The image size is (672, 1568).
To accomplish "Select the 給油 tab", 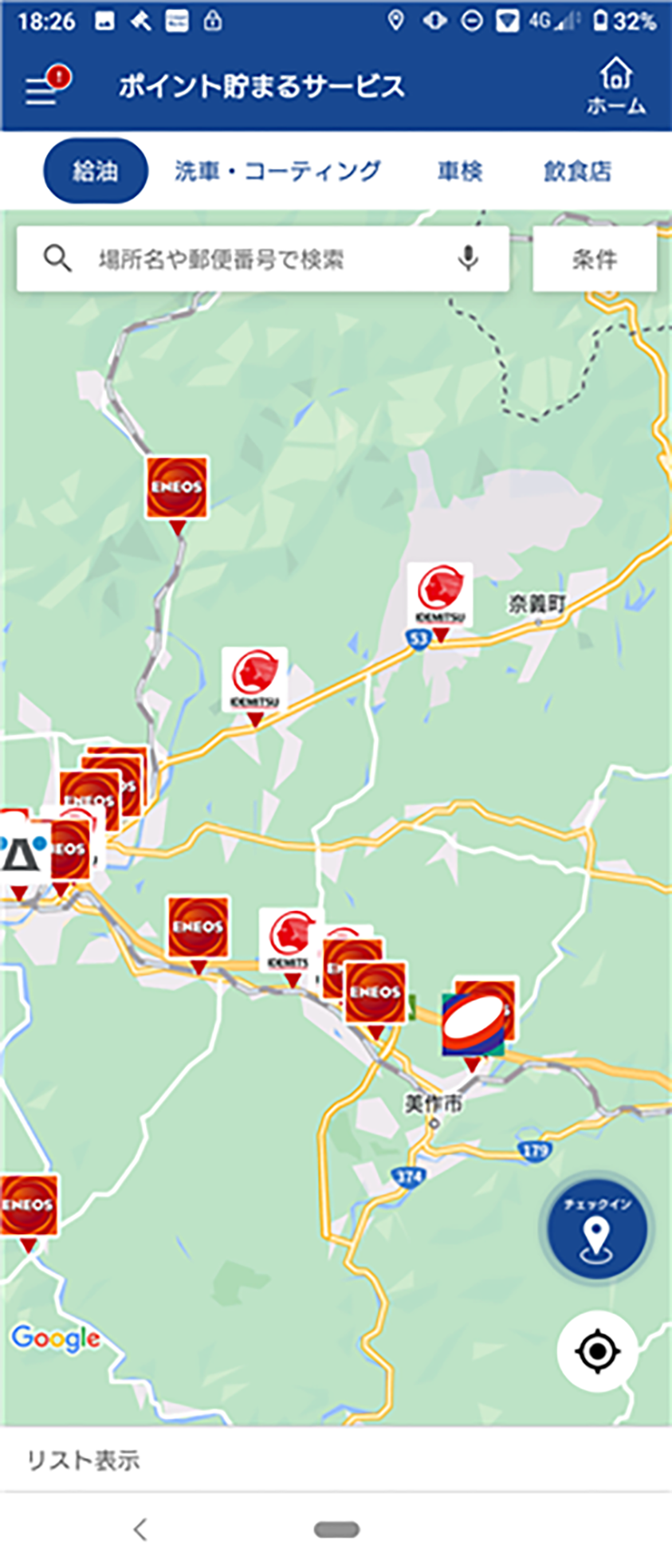I will 96,171.
